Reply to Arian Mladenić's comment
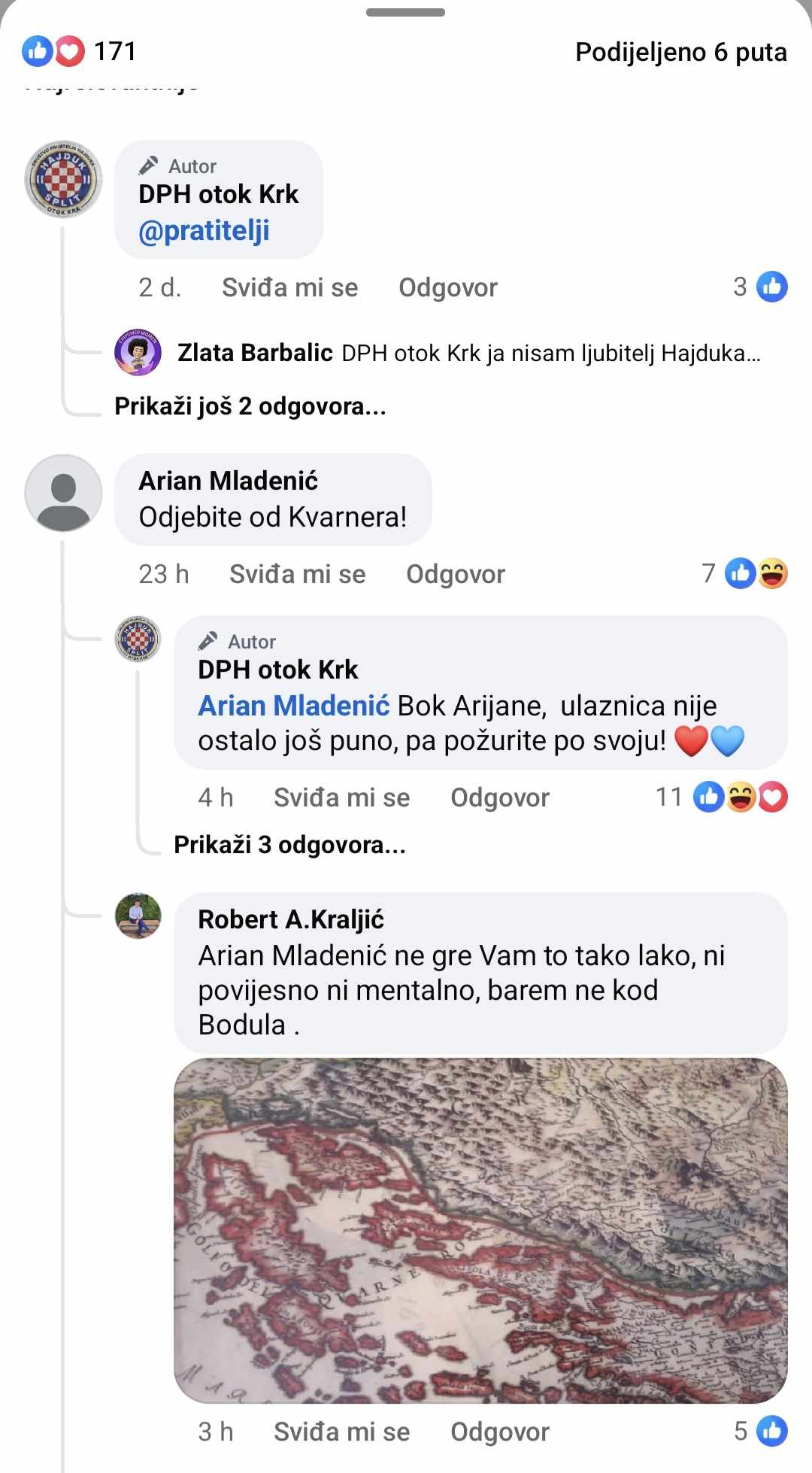The image size is (812, 1473). pos(455,574)
